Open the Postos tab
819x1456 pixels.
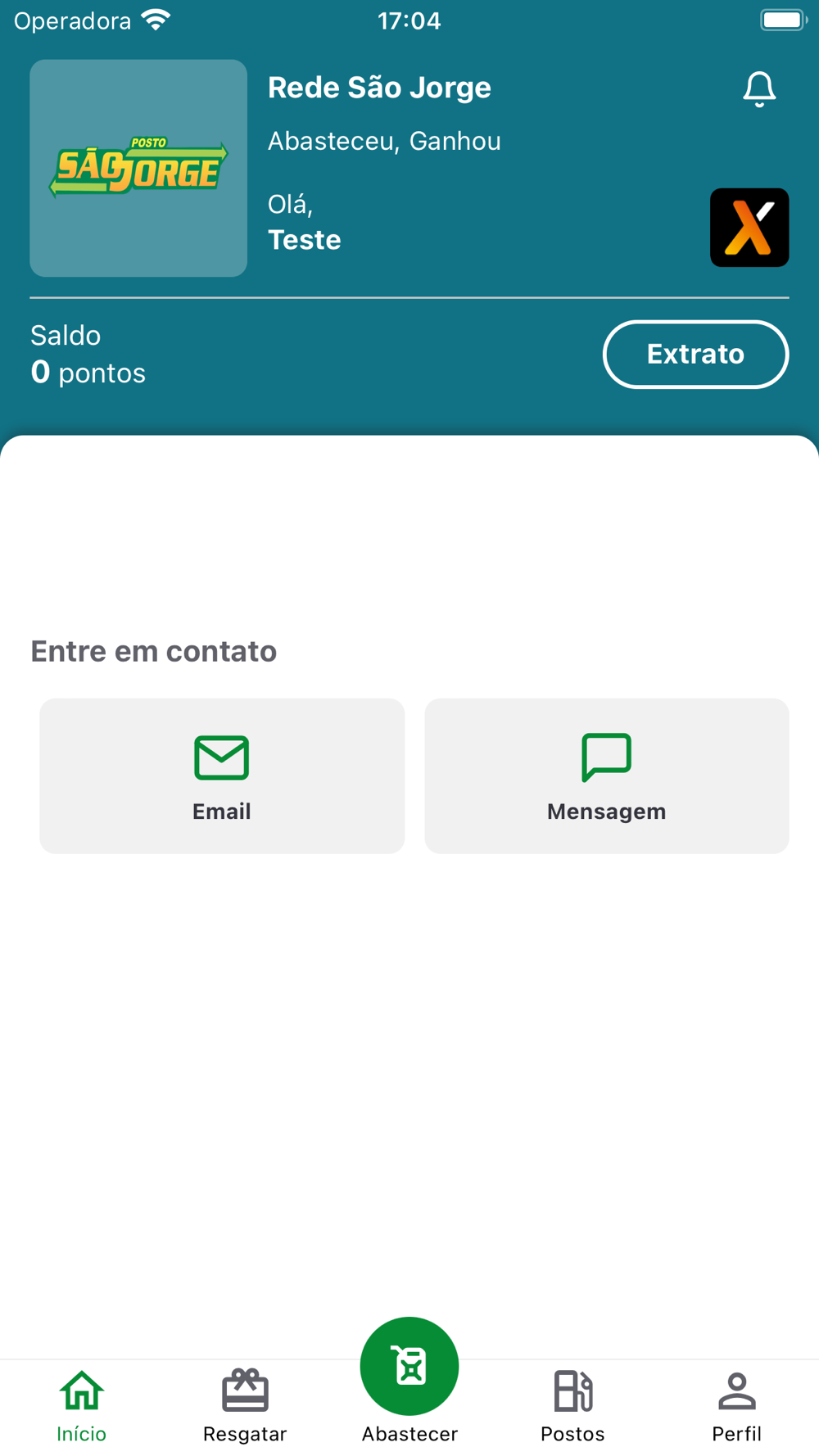[x=572, y=1406]
